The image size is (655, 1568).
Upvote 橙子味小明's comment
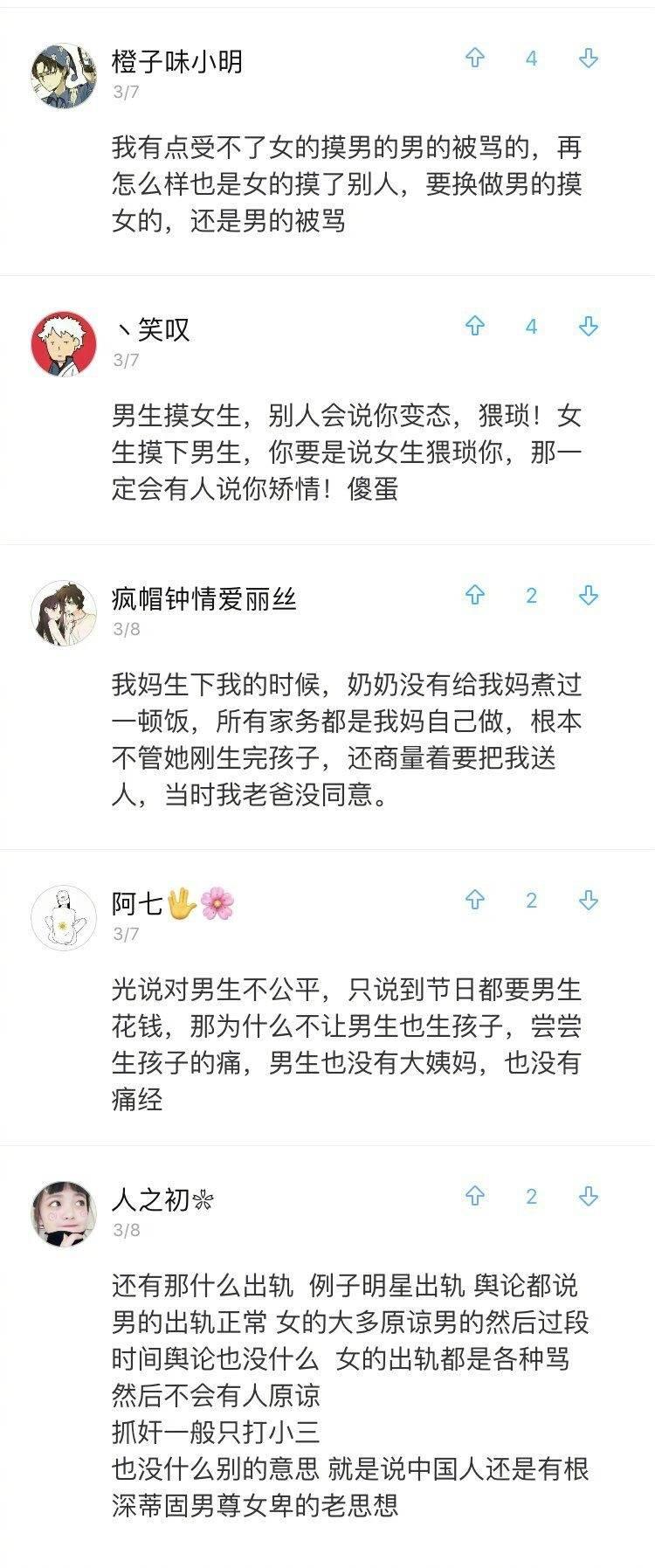pos(474,59)
